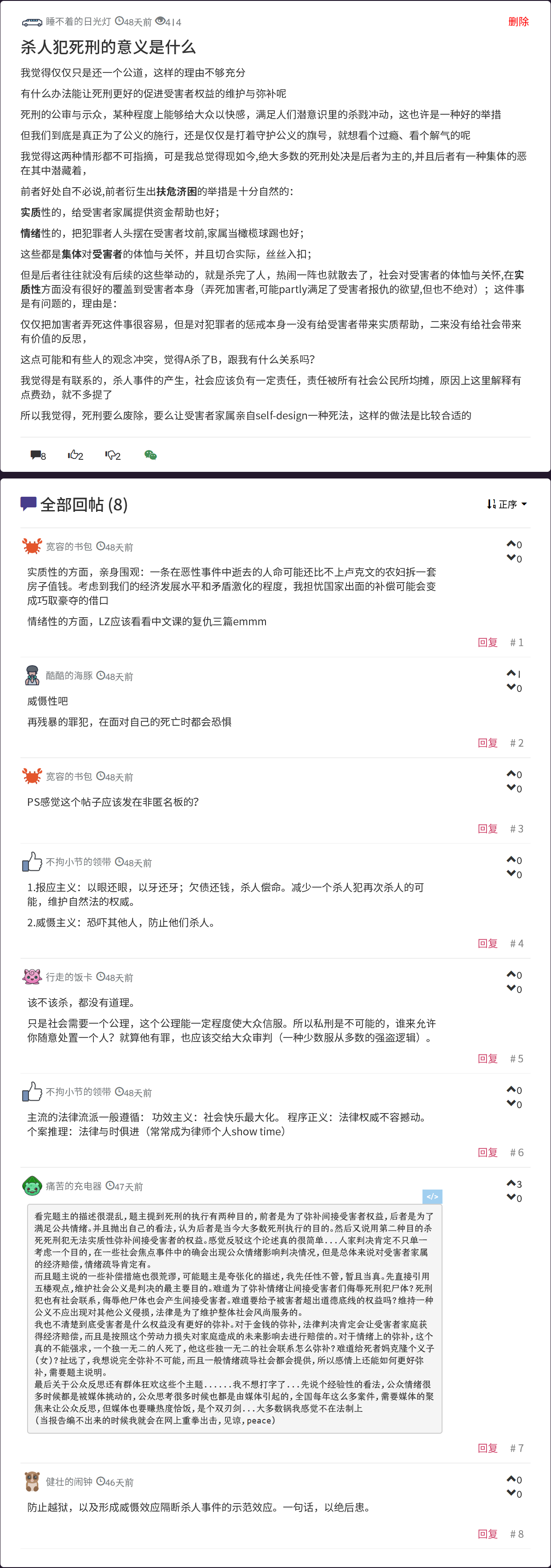Screen dimensions: 551x1568
Task: Open comments icon showing 8 under the post
Action: [x=38, y=455]
